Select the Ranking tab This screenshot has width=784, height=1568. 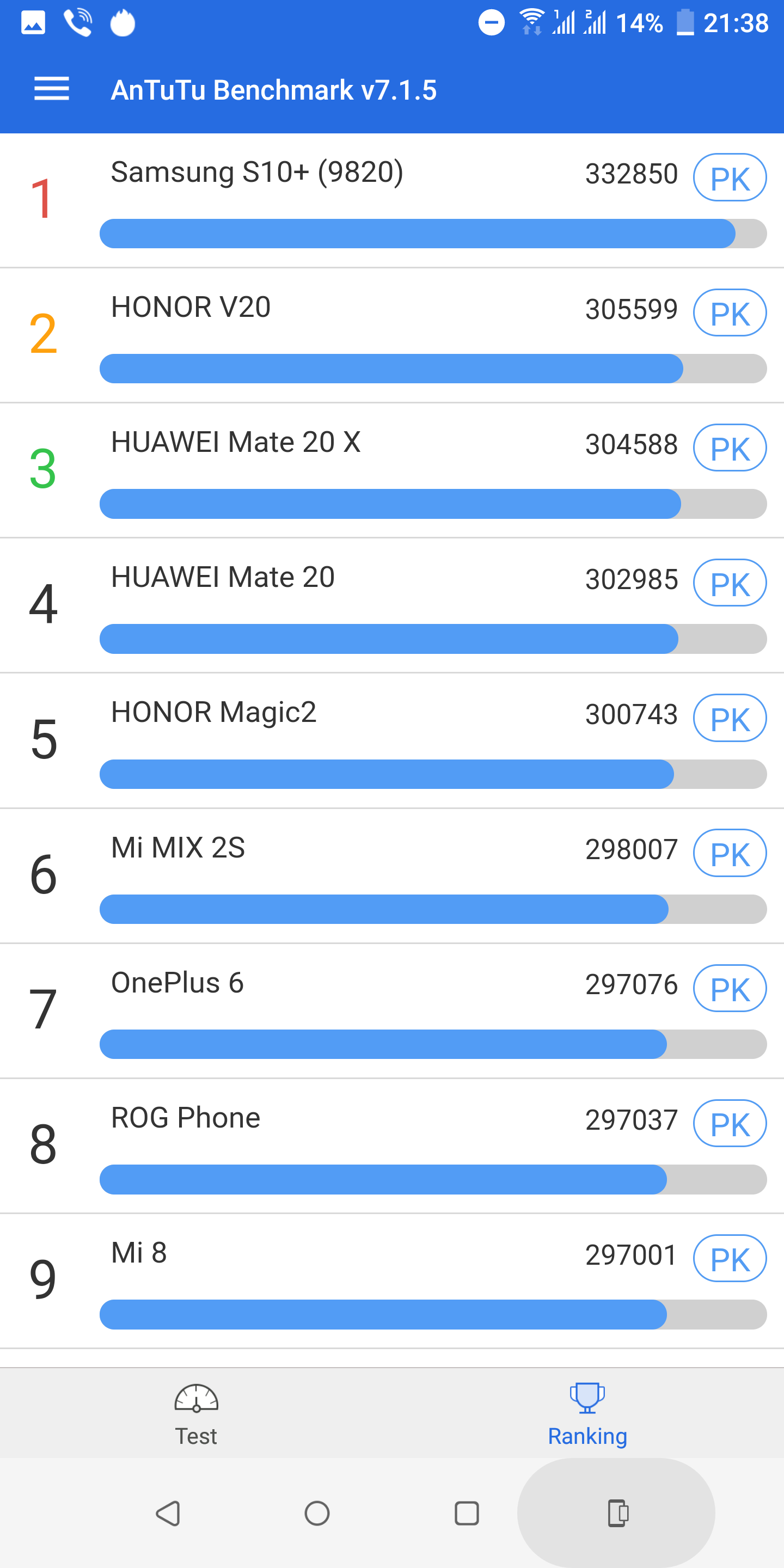(x=587, y=1414)
